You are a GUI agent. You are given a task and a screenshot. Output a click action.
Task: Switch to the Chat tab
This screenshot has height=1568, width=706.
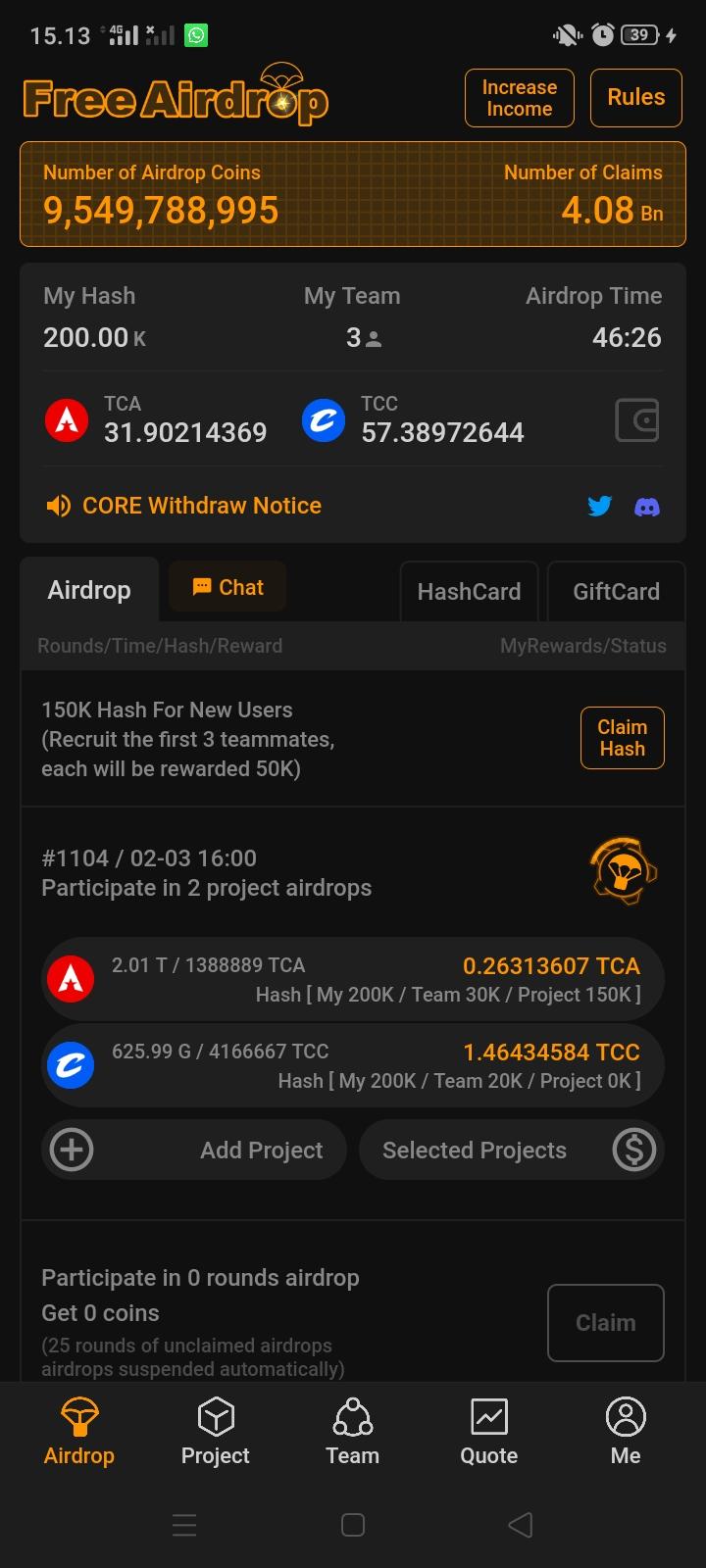click(x=227, y=587)
